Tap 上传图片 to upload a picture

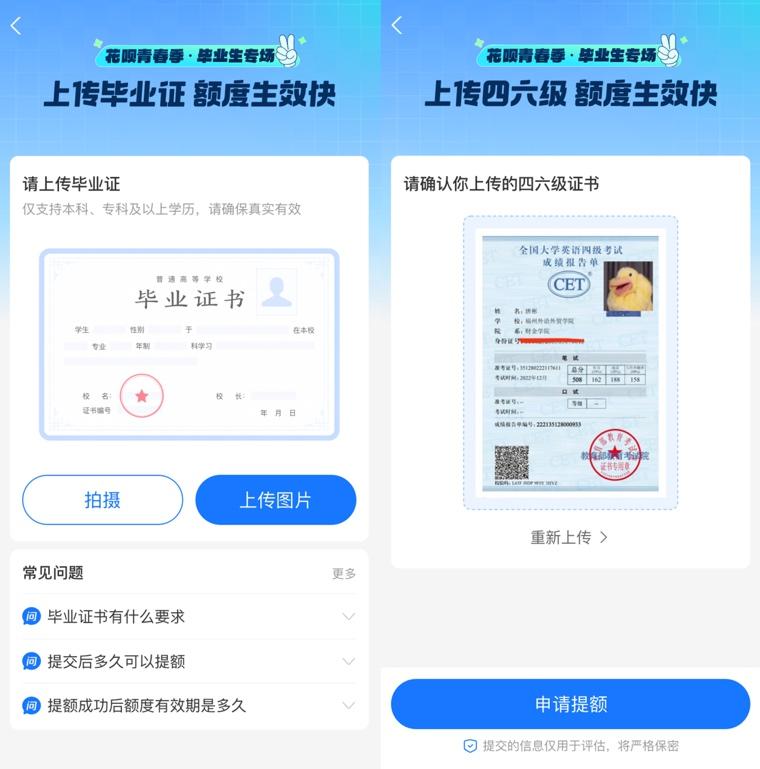pyautogui.click(x=275, y=500)
